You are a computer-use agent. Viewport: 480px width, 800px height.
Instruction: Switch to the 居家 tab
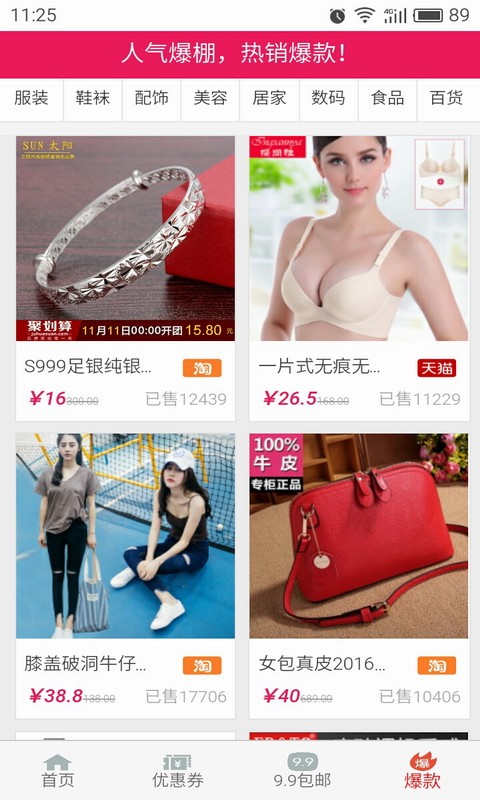269,99
